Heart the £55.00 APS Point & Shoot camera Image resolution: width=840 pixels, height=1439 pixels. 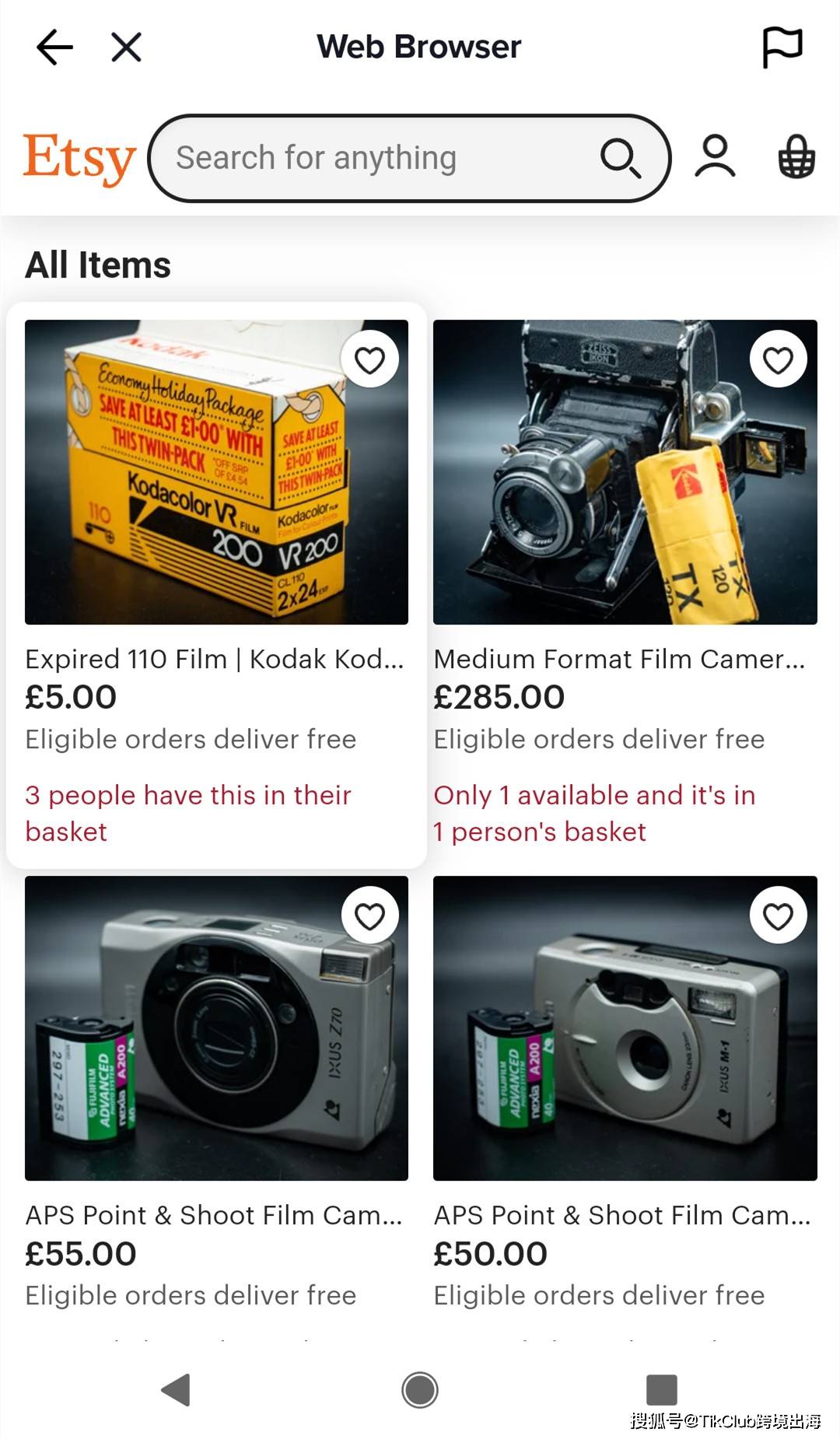pyautogui.click(x=369, y=916)
